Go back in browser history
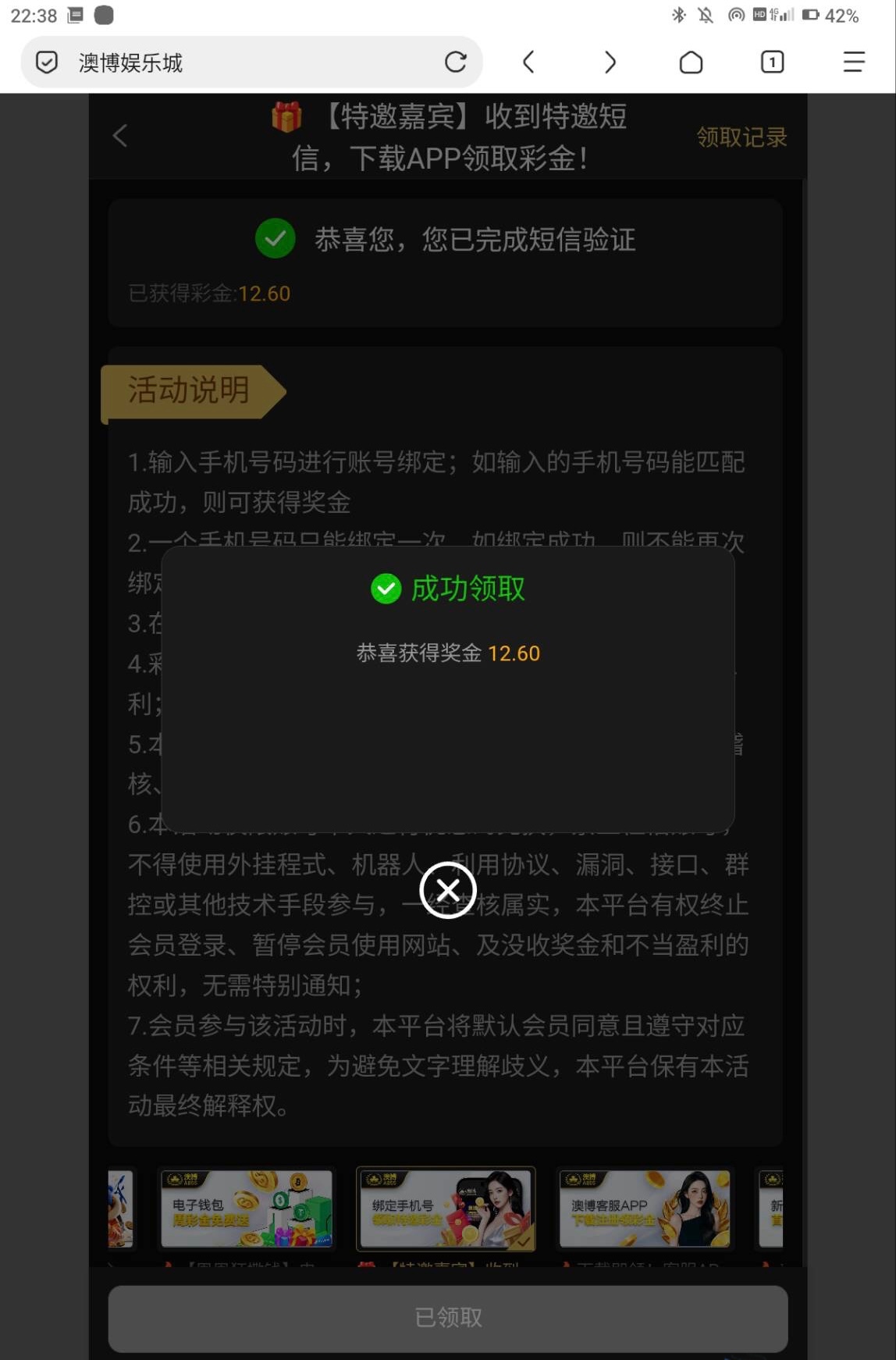Screen dimensions: 896x1360 click(x=529, y=62)
